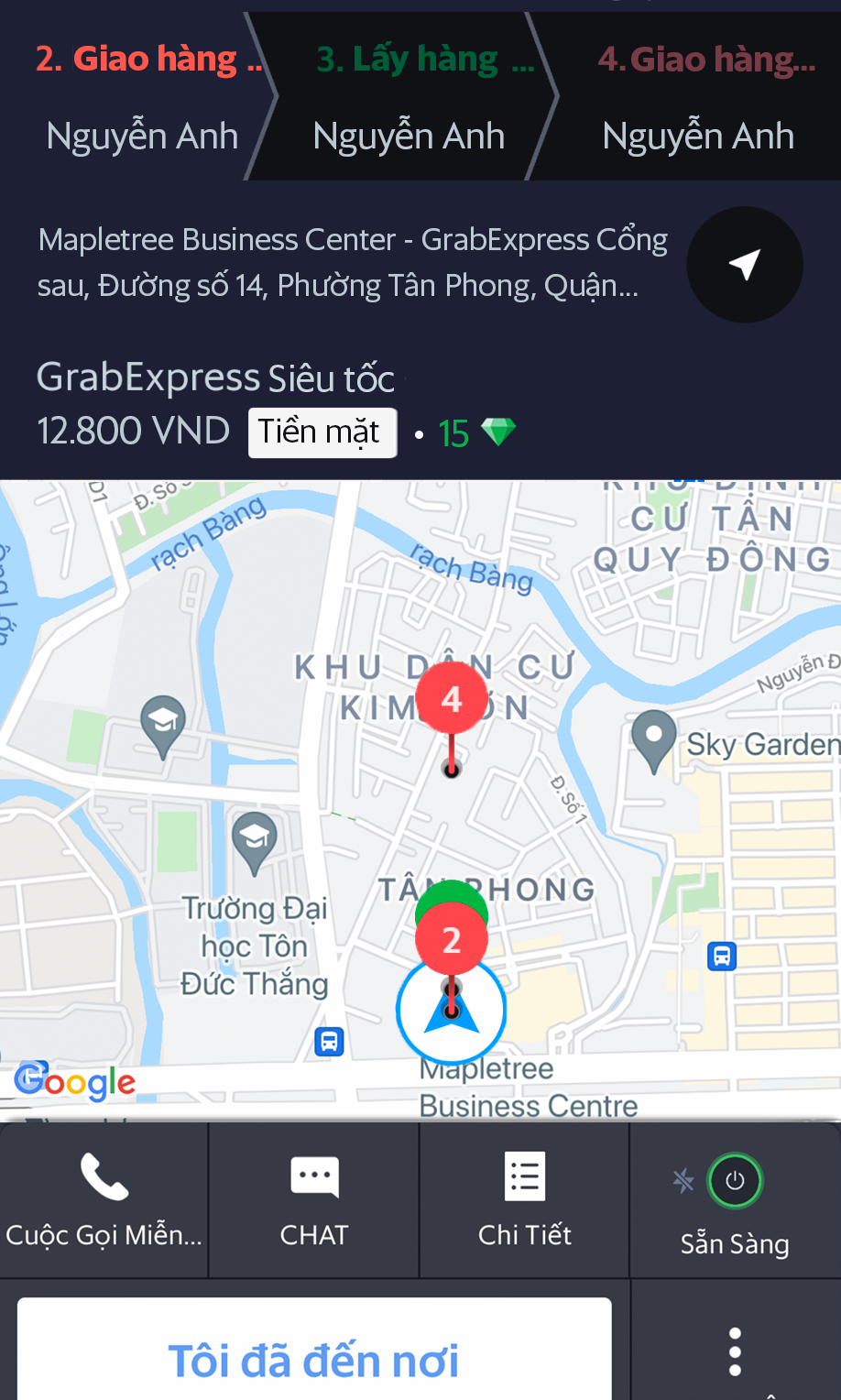
Task: Open CHAT with the customer
Action: click(x=314, y=1200)
